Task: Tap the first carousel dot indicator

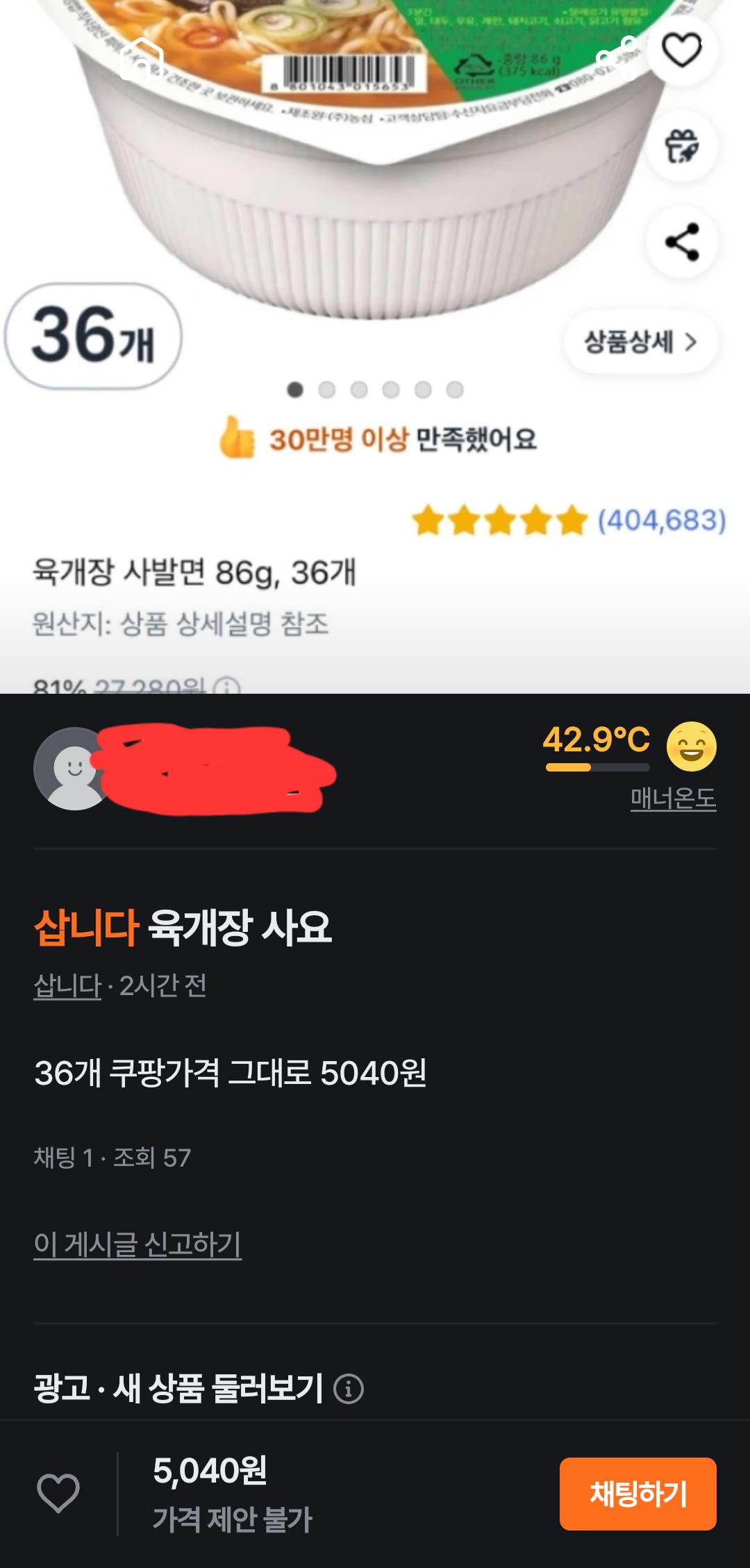Action: click(x=297, y=390)
